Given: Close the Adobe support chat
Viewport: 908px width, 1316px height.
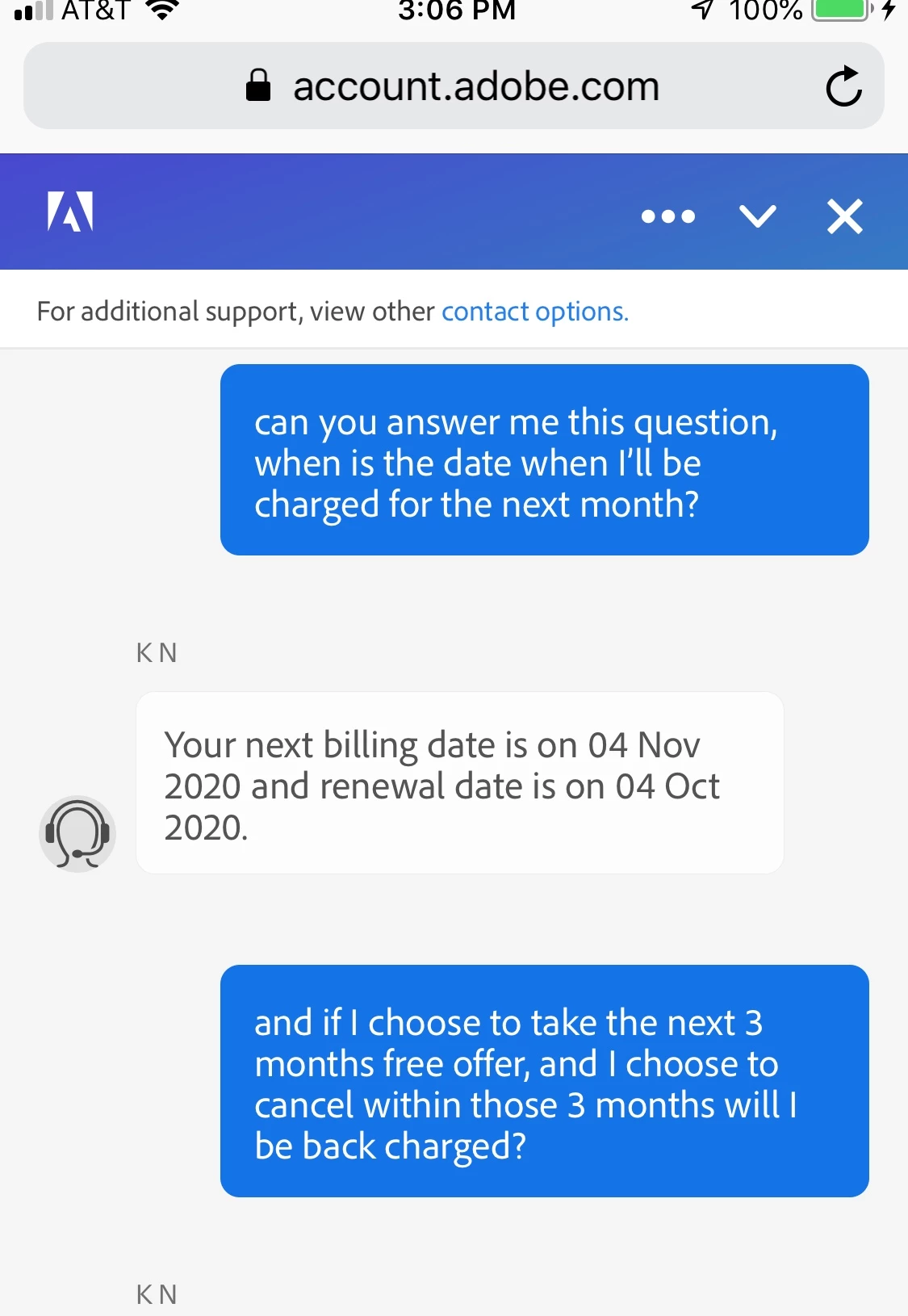Looking at the screenshot, I should 844,216.
